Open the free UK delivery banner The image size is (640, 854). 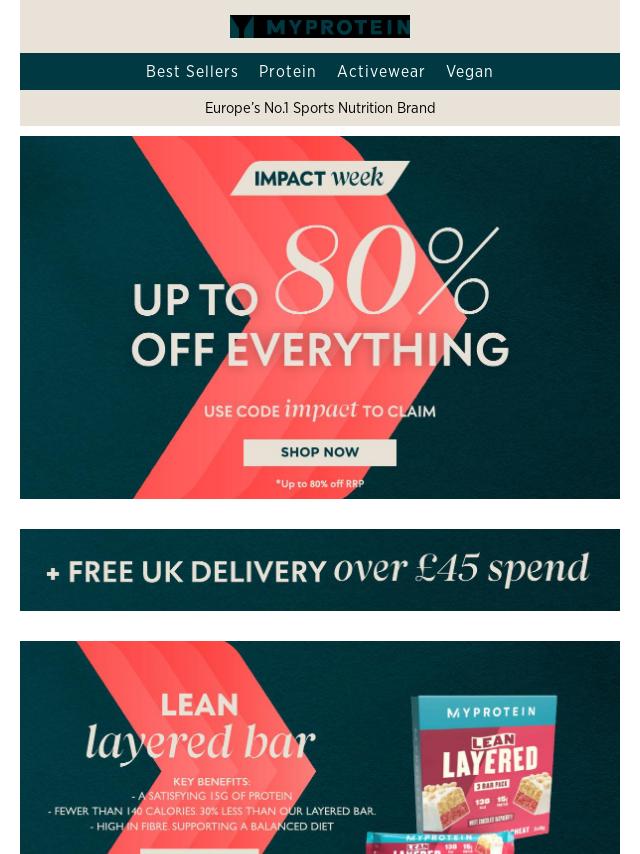320,570
